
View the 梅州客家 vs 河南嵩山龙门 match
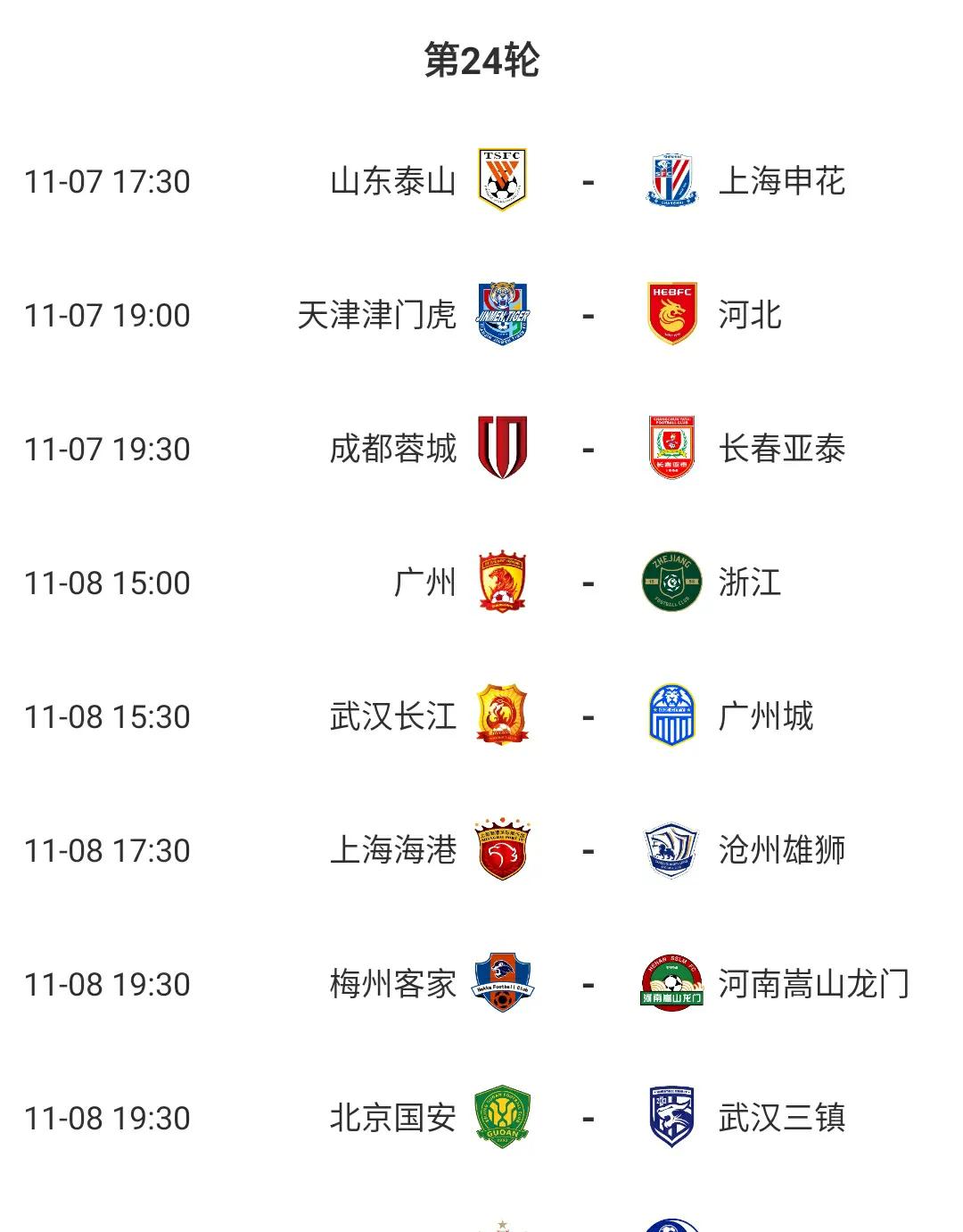(x=588, y=985)
